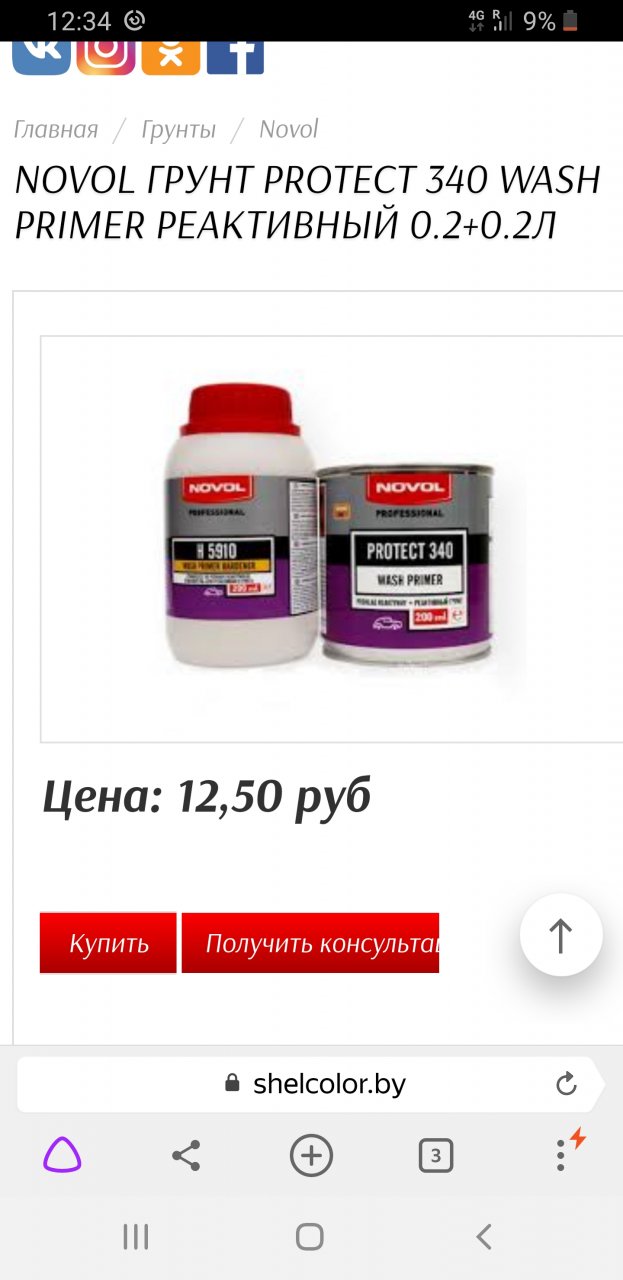Open a new browser tab
This screenshot has height=1280, width=623.
point(311,1156)
